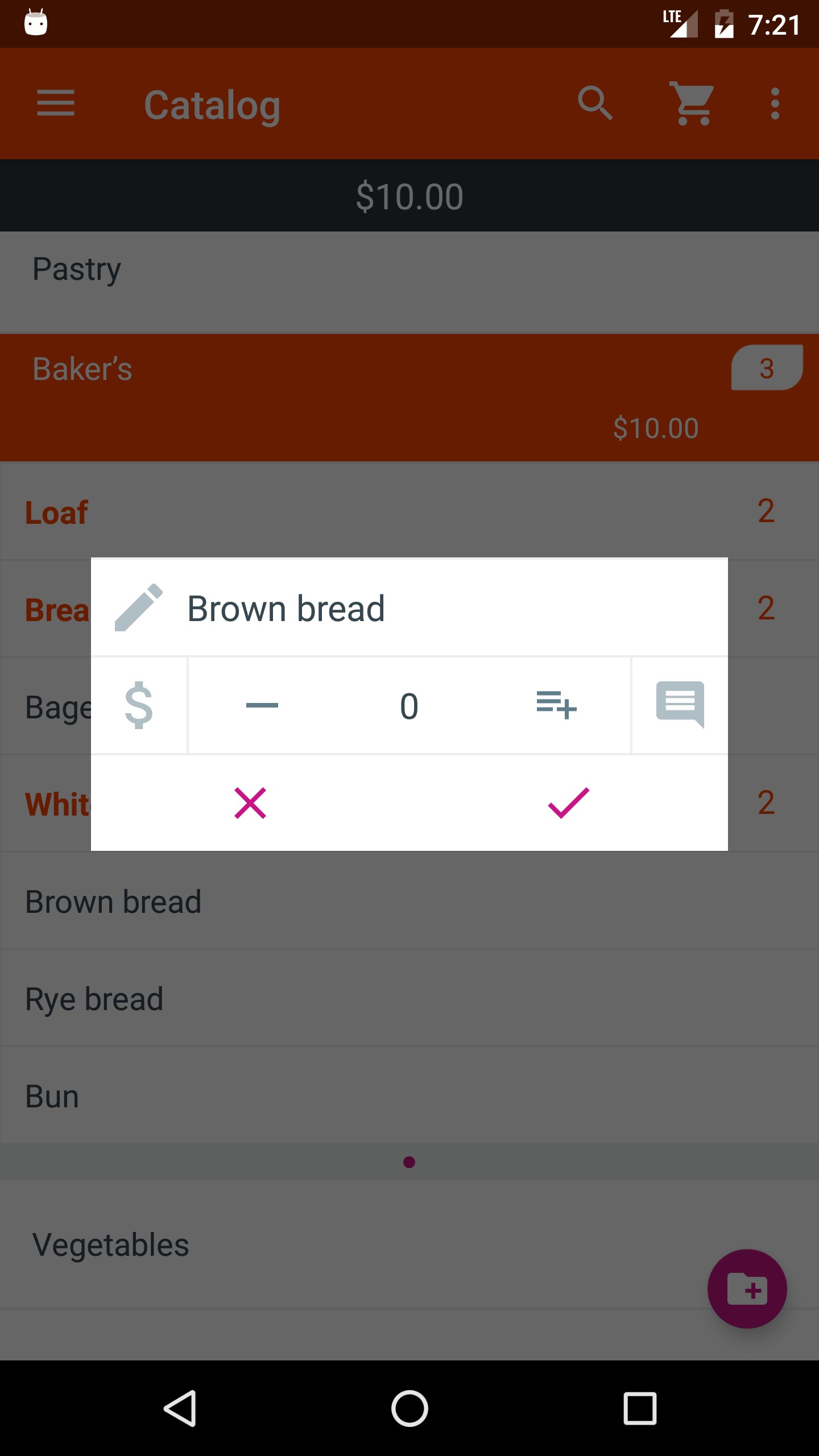Open the dollar price option
This screenshot has height=1456, width=819.
pyautogui.click(x=139, y=705)
